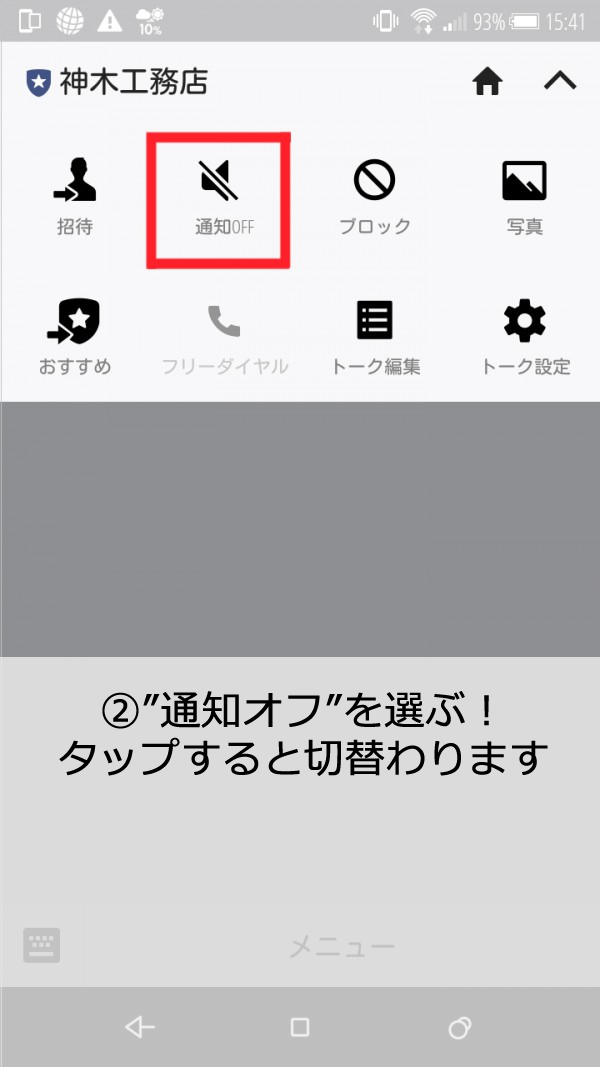Open recent apps from the navigation bar
This screenshot has width=600, height=1067.
coord(459,1027)
